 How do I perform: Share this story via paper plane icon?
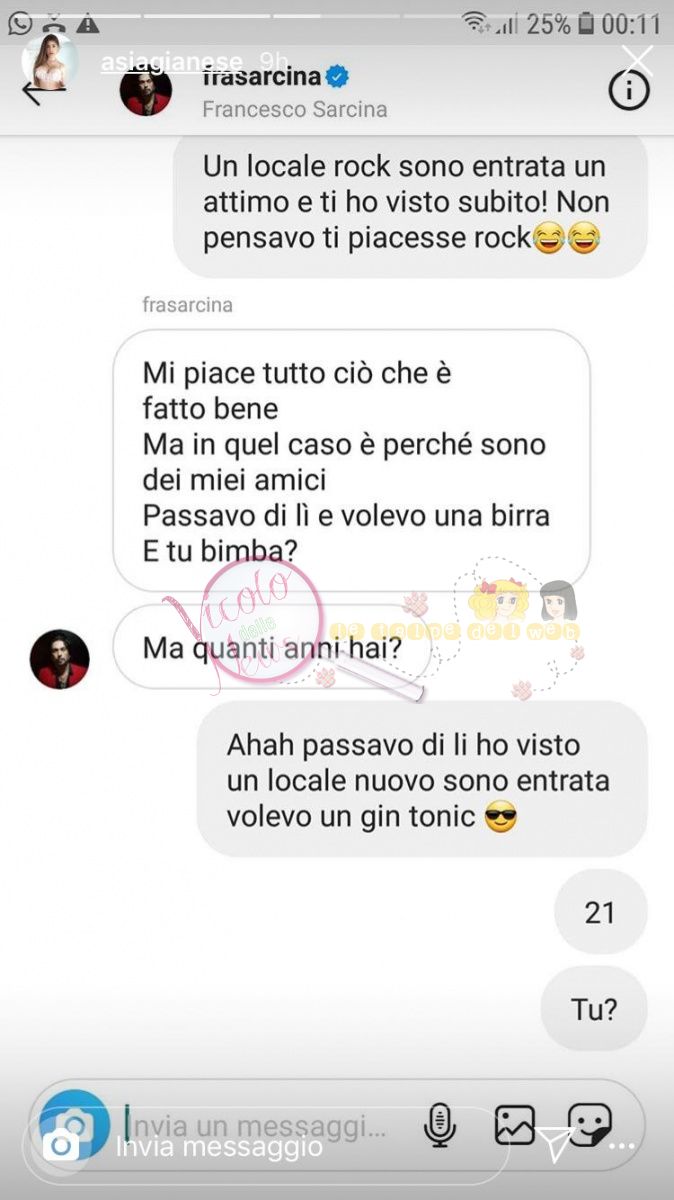click(x=555, y=1145)
